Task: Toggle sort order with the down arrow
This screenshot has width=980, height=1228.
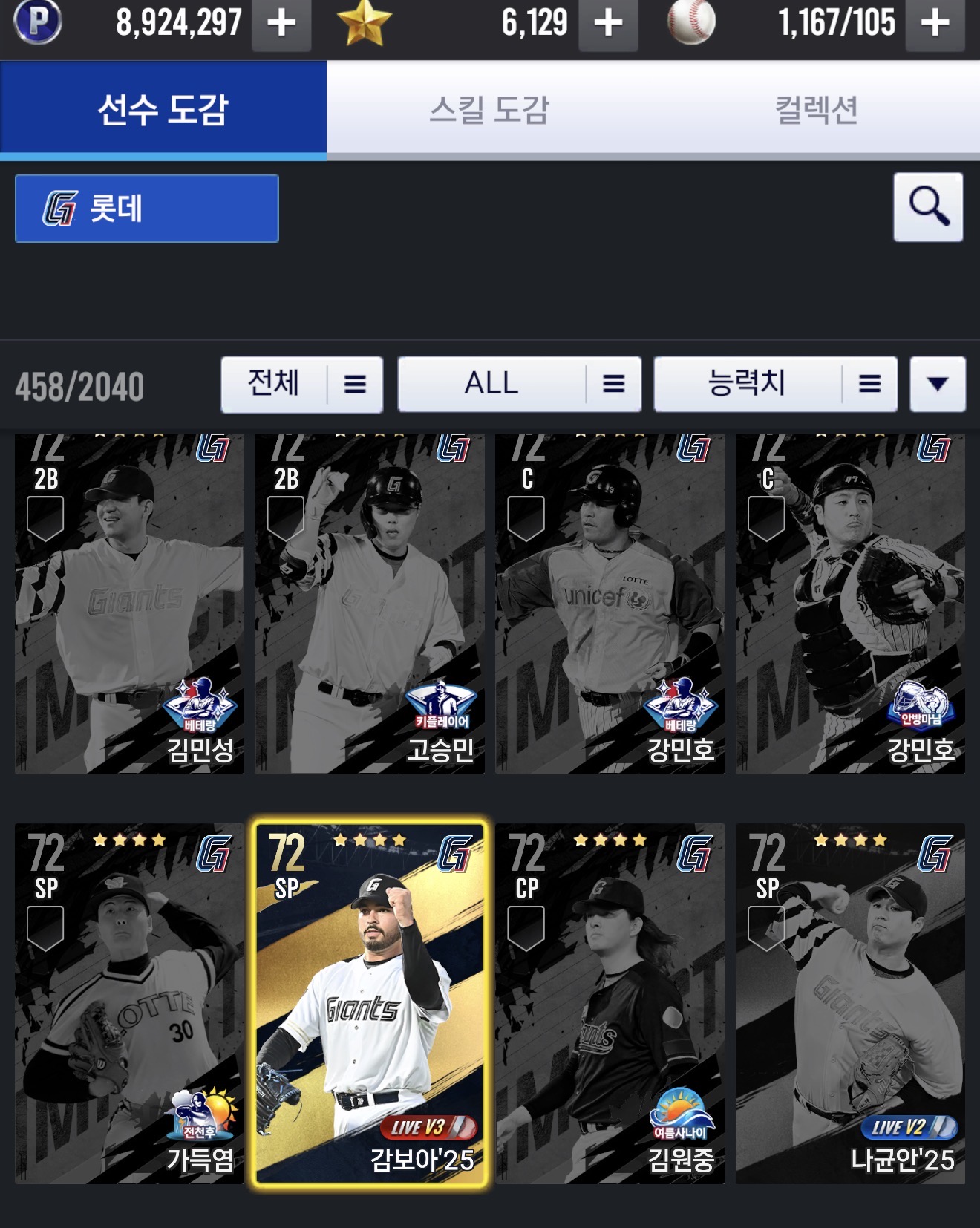Action: [938, 385]
